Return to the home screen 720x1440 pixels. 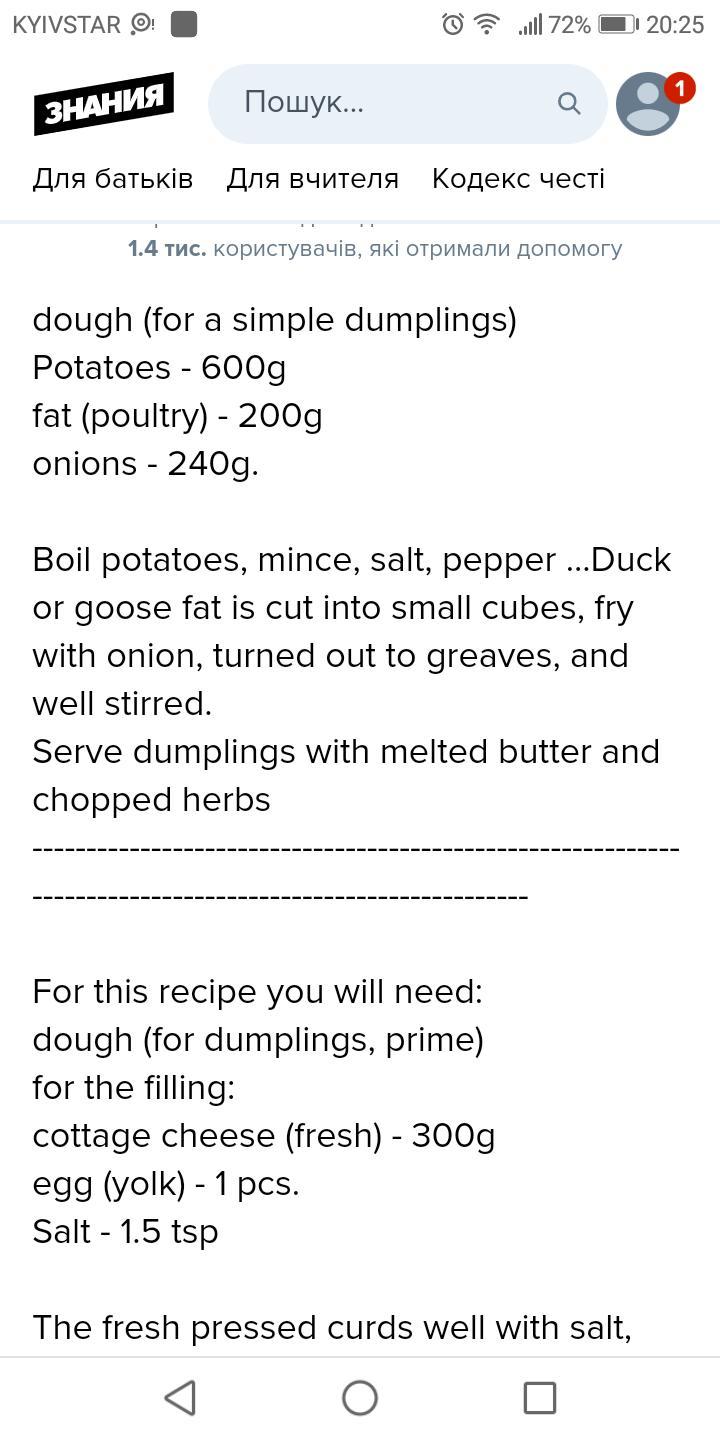point(360,1398)
